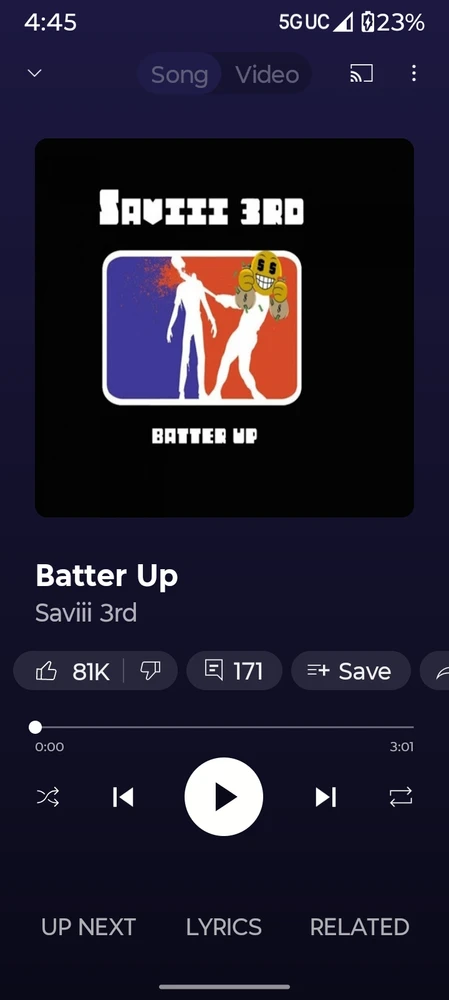Save the song to a playlist
This screenshot has height=1000, width=449.
pos(351,671)
